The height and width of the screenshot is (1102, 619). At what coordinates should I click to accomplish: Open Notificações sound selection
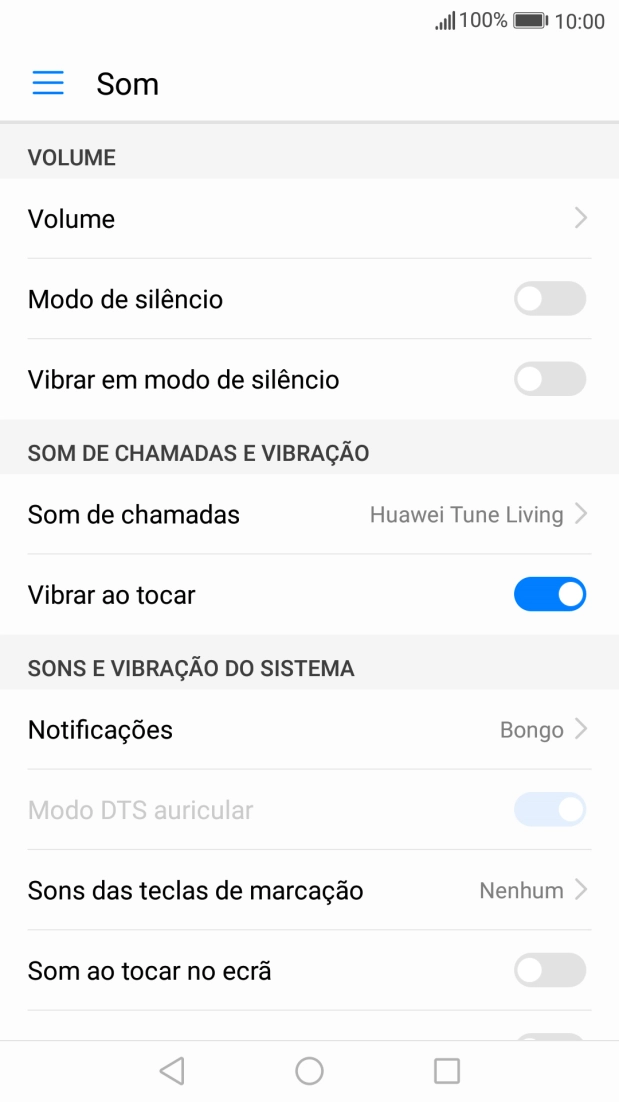click(309, 730)
